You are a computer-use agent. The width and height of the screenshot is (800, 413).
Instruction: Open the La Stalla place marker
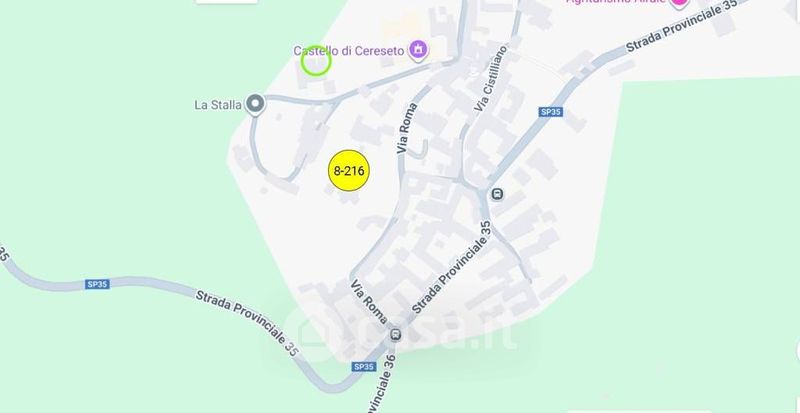coord(255,103)
